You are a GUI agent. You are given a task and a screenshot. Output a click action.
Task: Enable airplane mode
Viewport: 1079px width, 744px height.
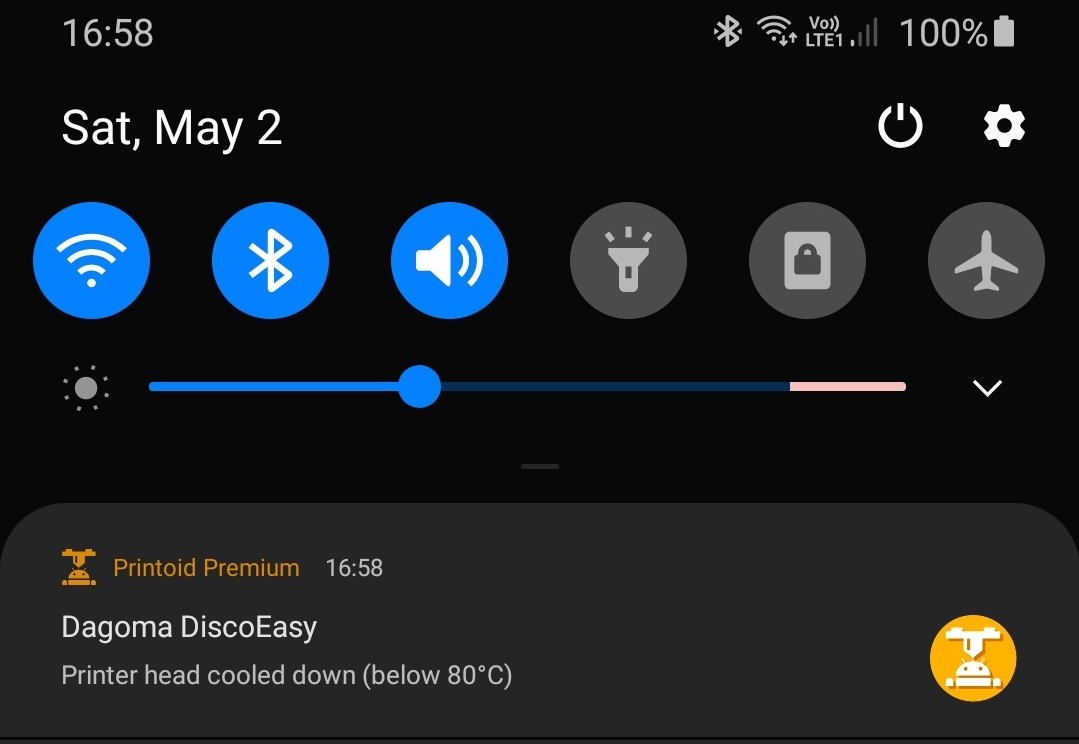click(986, 261)
